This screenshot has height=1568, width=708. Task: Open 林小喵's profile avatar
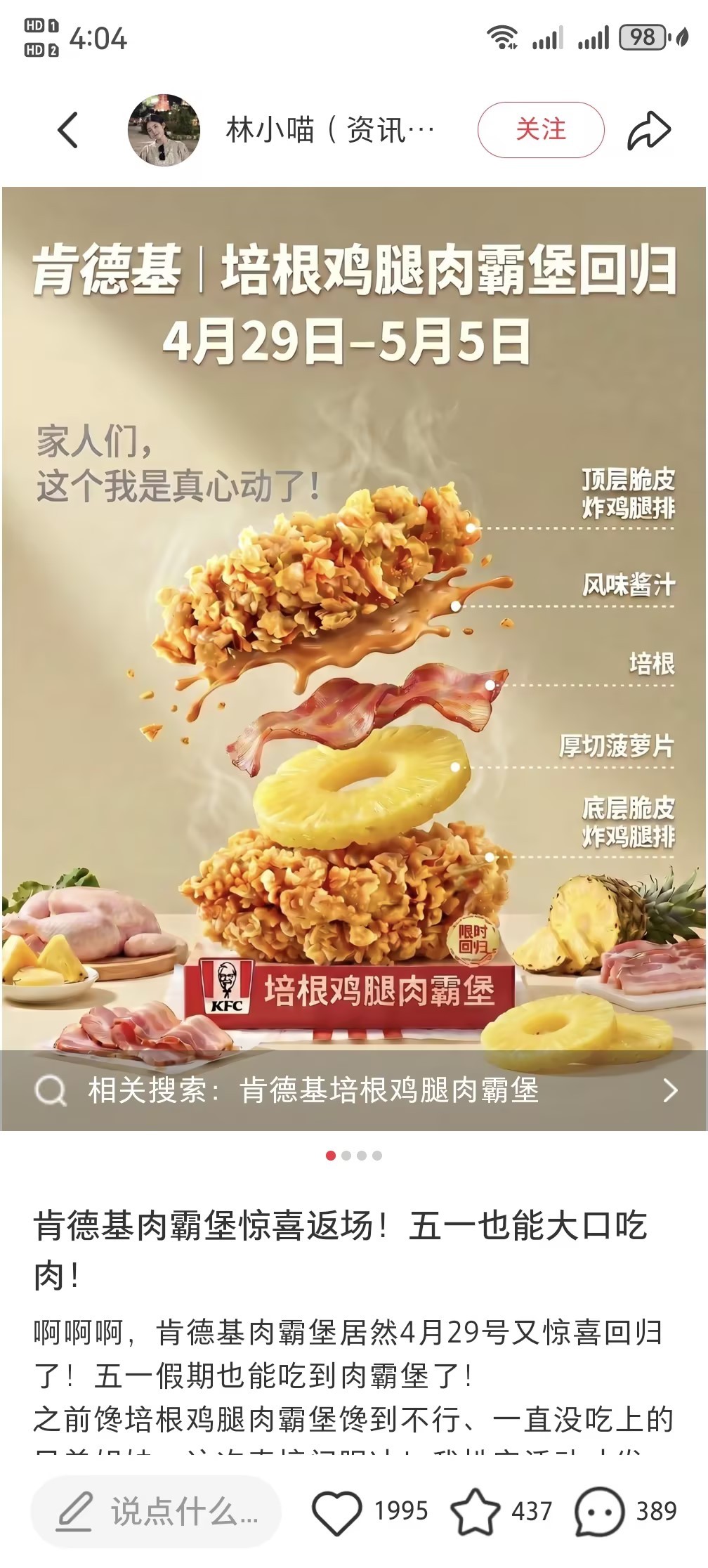pos(164,130)
